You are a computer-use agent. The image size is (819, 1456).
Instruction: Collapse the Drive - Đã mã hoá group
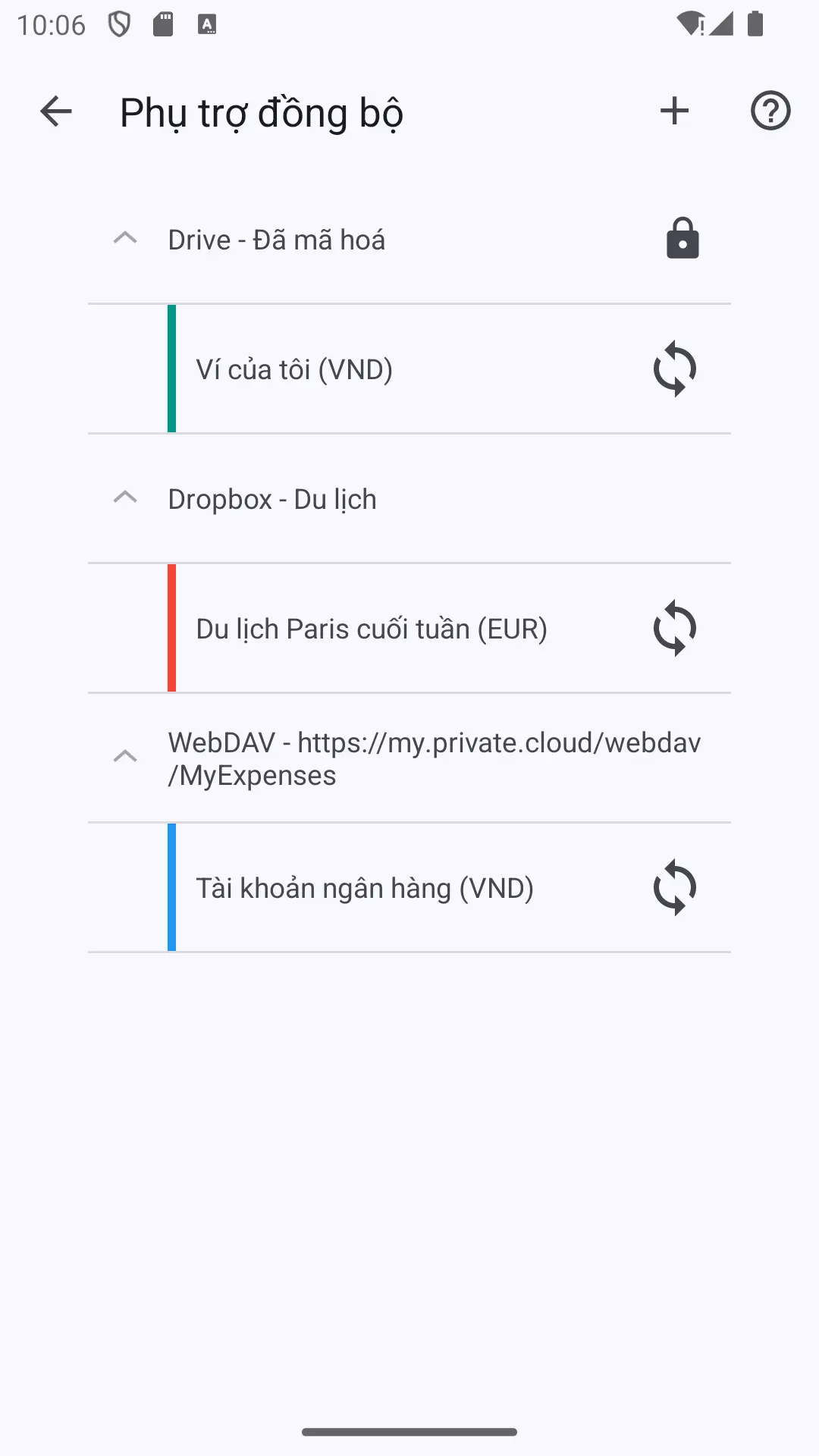point(125,239)
